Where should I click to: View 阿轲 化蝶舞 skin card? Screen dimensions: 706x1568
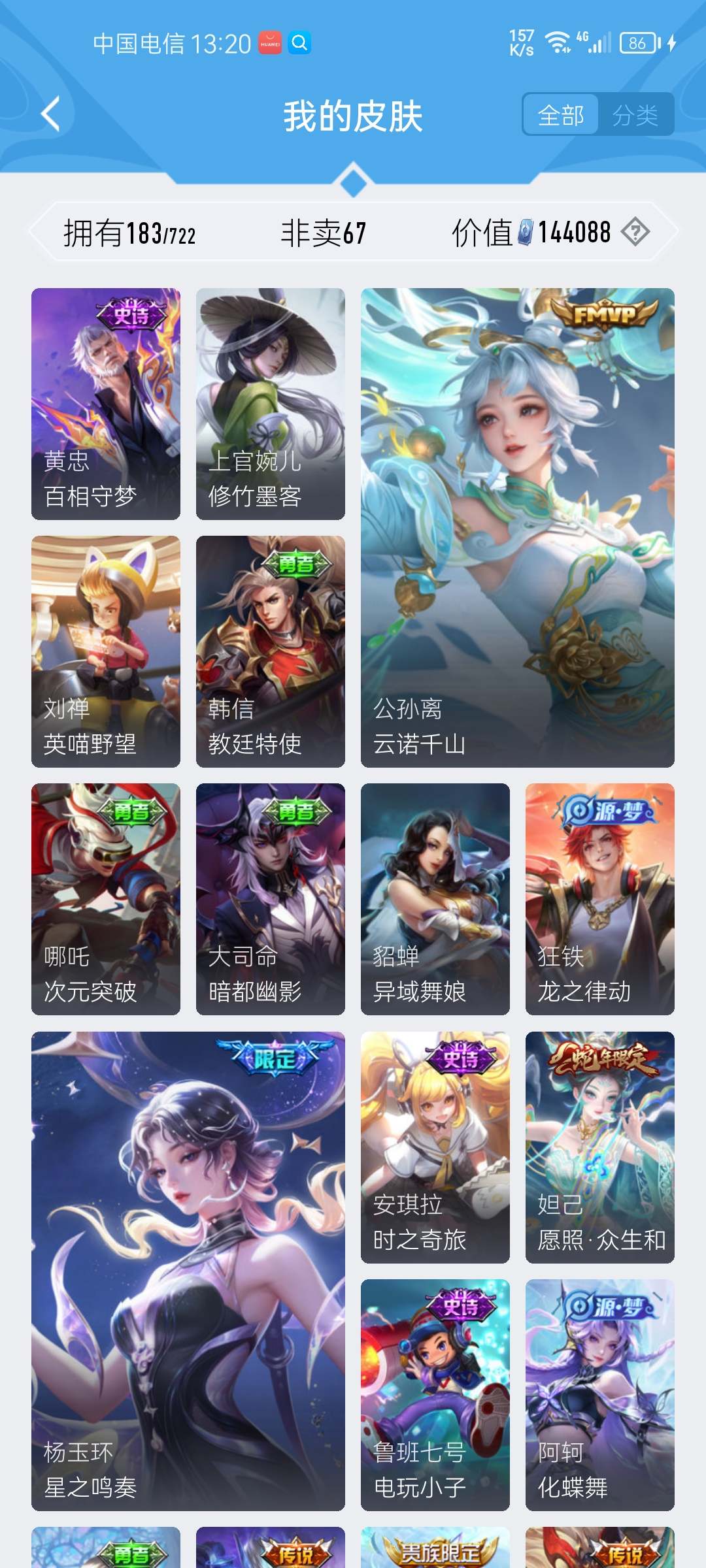tap(600, 1395)
